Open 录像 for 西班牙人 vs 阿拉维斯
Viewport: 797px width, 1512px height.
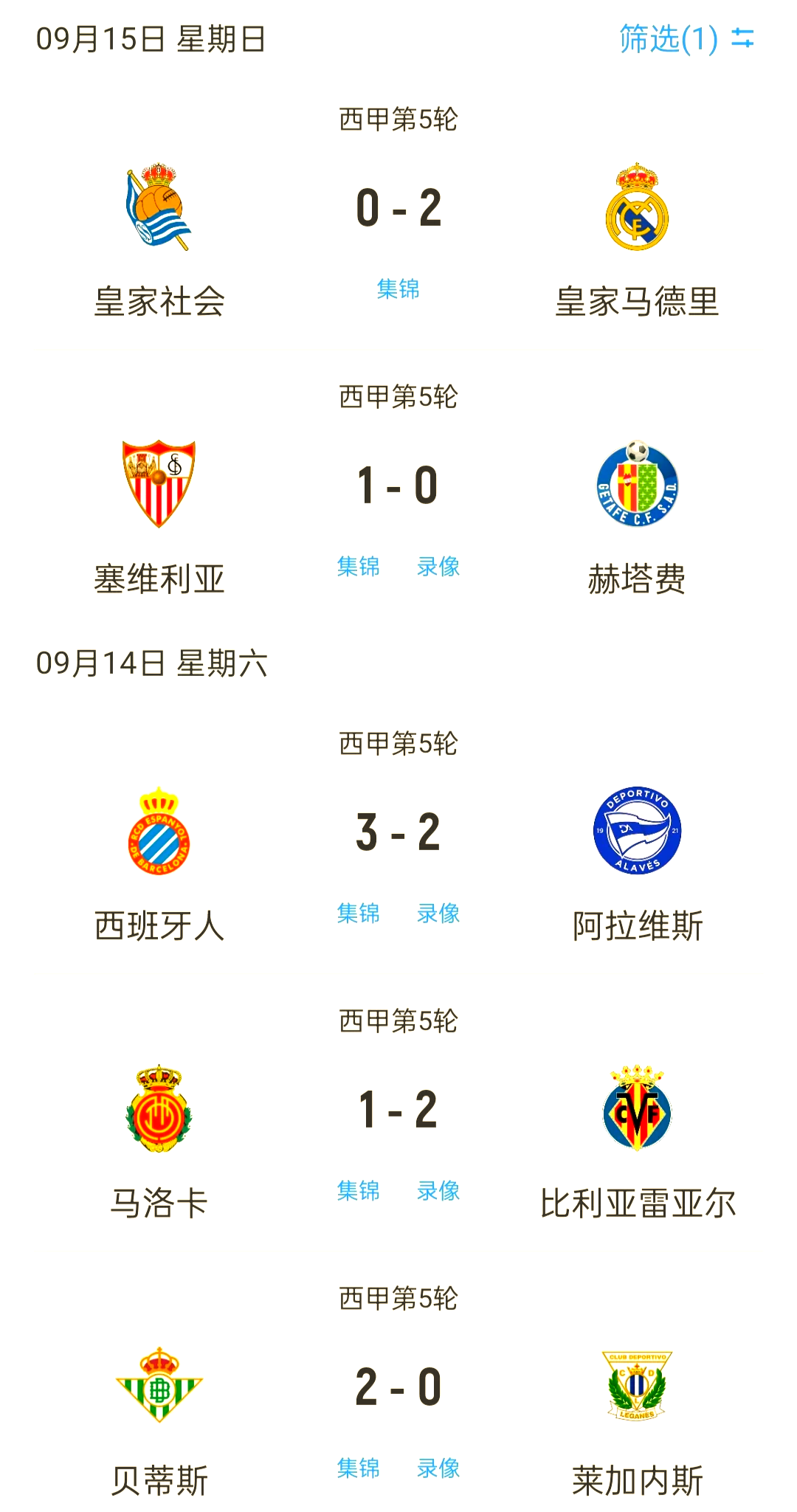[438, 913]
